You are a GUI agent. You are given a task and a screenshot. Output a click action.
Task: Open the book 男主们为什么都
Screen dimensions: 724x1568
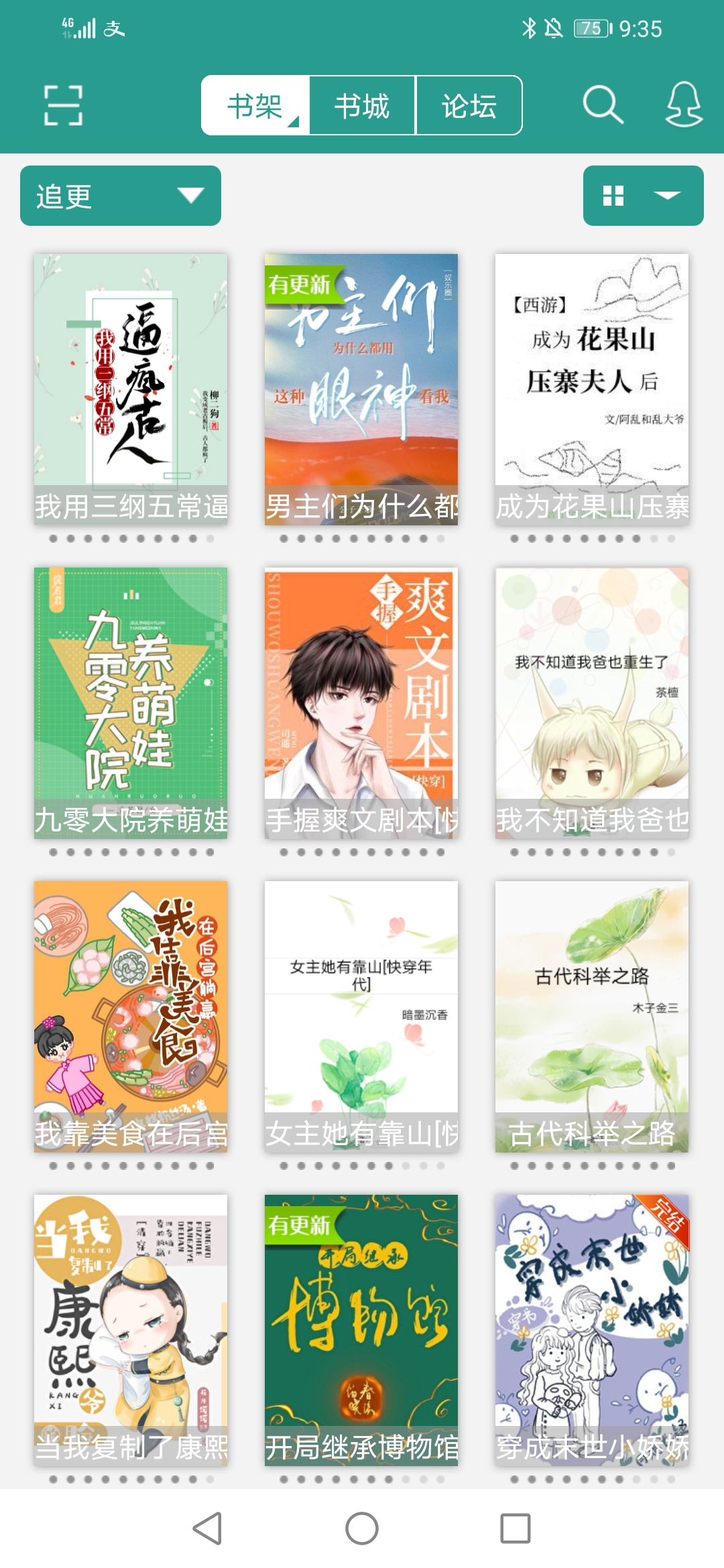[361, 389]
